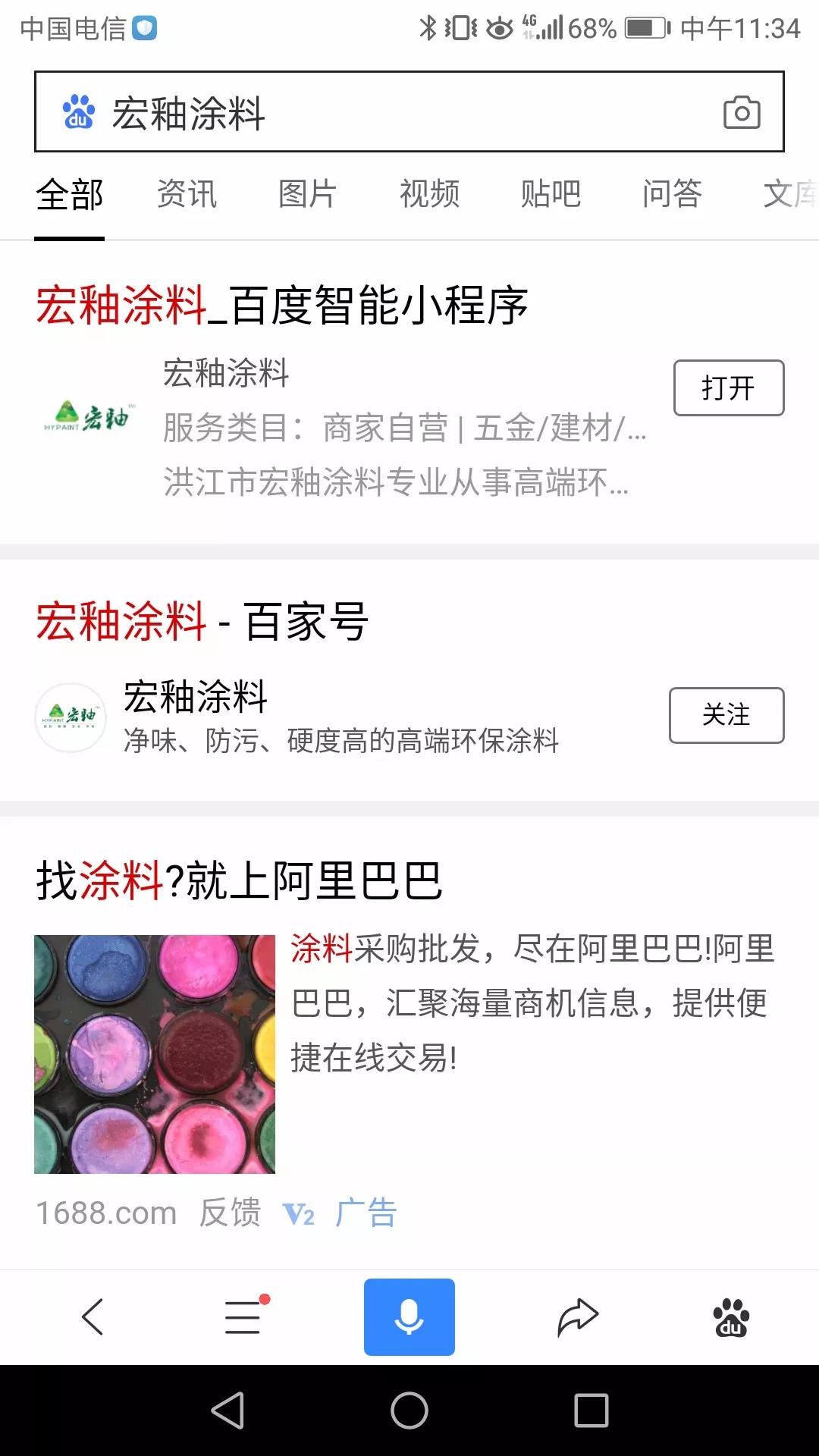Select the 全部 tab
Image resolution: width=819 pixels, height=1456 pixels.
tap(69, 195)
